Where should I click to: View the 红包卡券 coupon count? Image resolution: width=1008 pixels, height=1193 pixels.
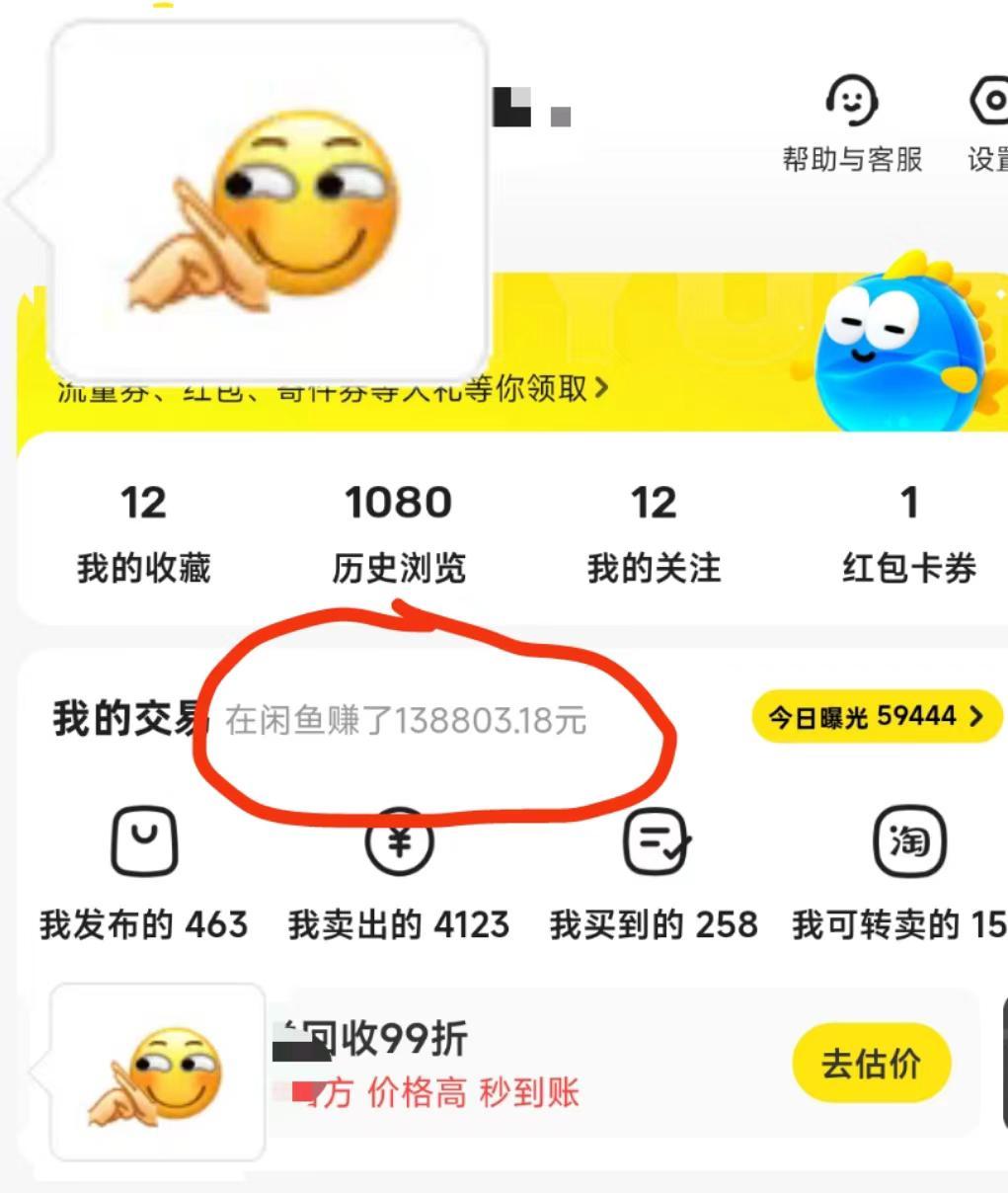(x=909, y=530)
